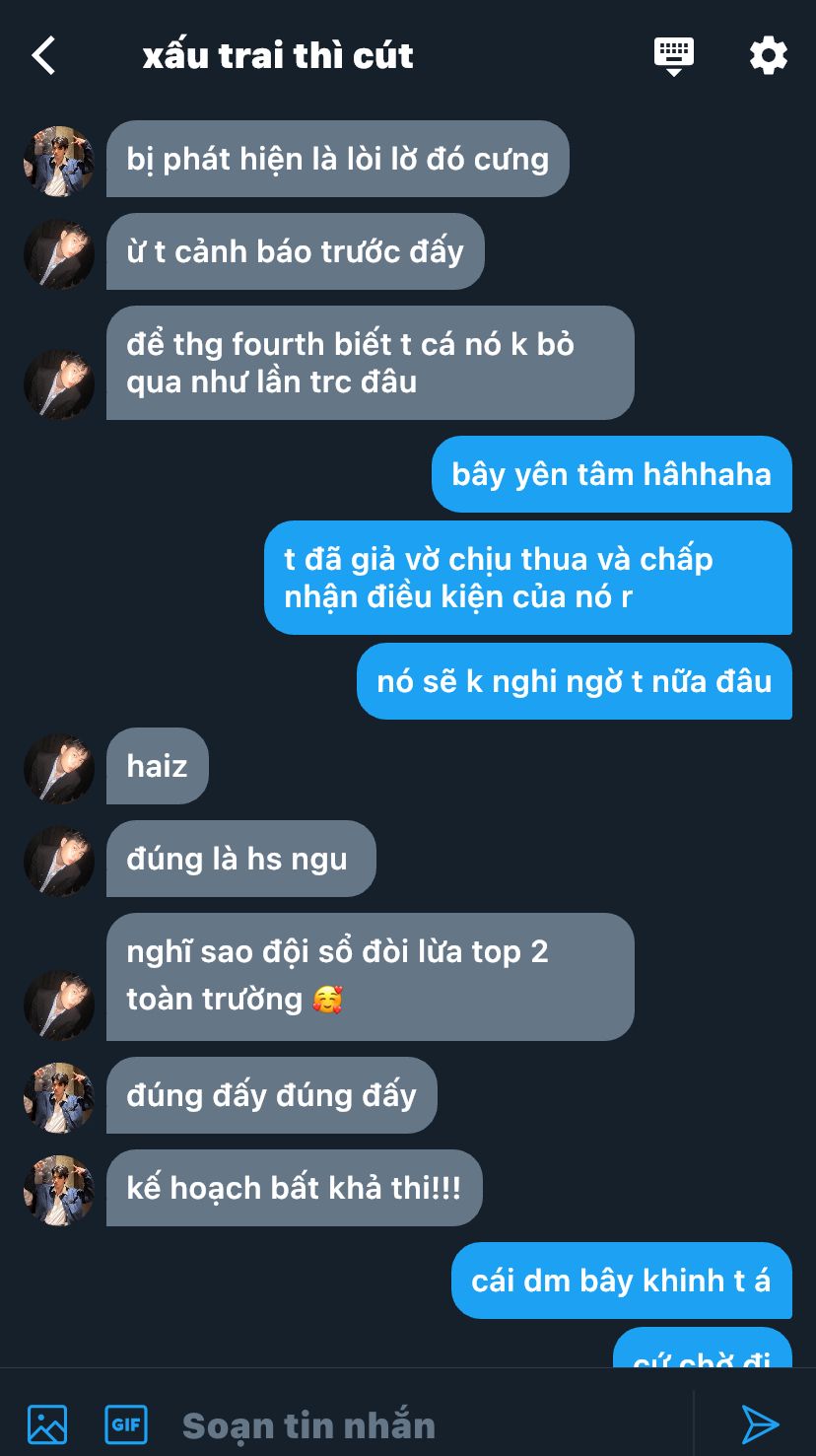Open the GIF picker

tap(126, 1424)
